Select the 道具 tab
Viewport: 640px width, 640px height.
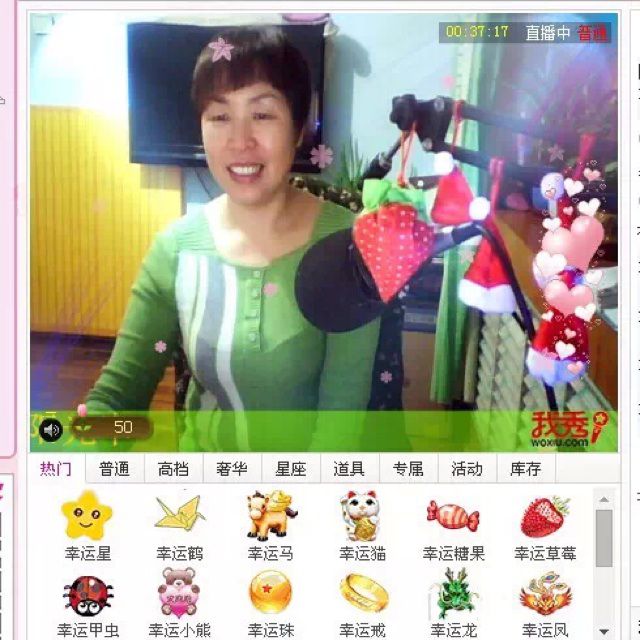(349, 469)
